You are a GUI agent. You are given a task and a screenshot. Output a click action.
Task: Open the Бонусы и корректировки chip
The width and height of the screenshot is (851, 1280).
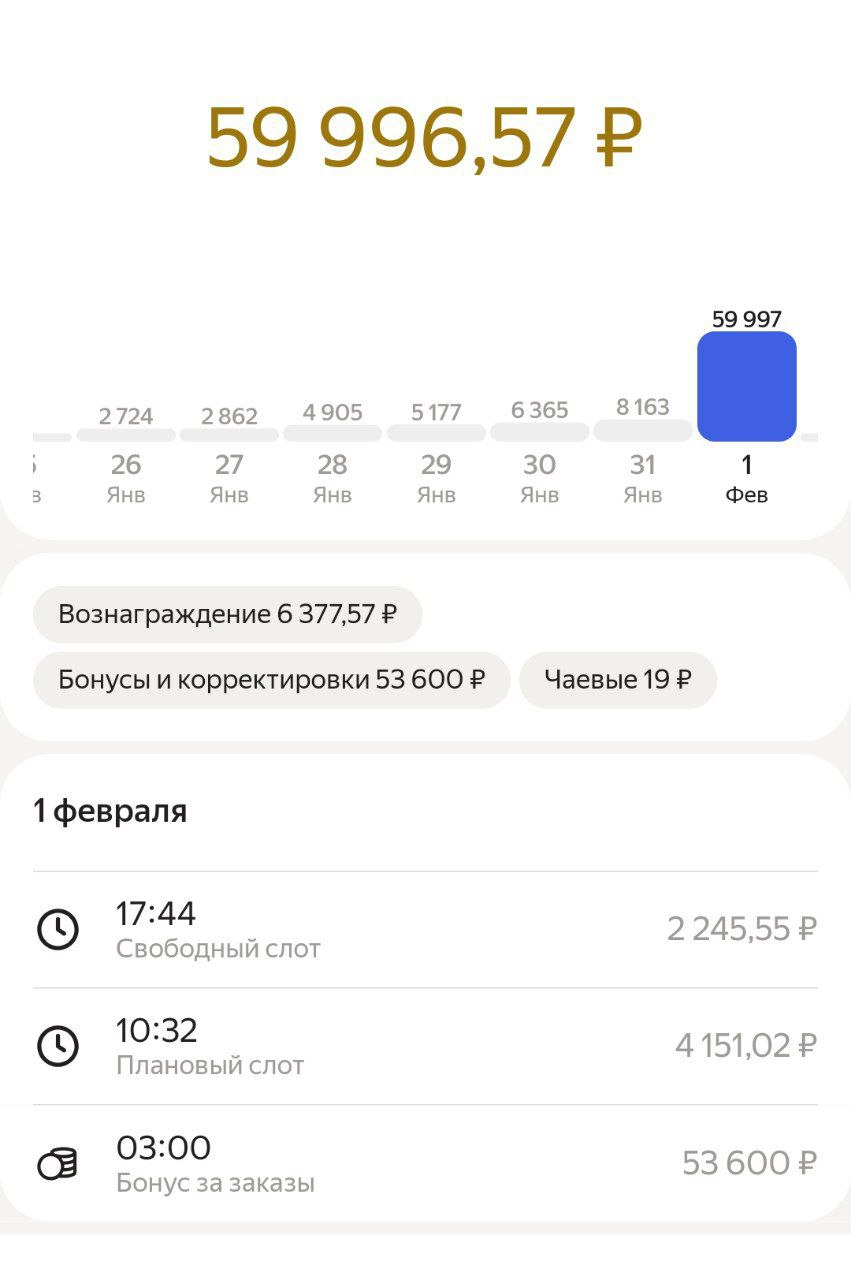pos(271,680)
